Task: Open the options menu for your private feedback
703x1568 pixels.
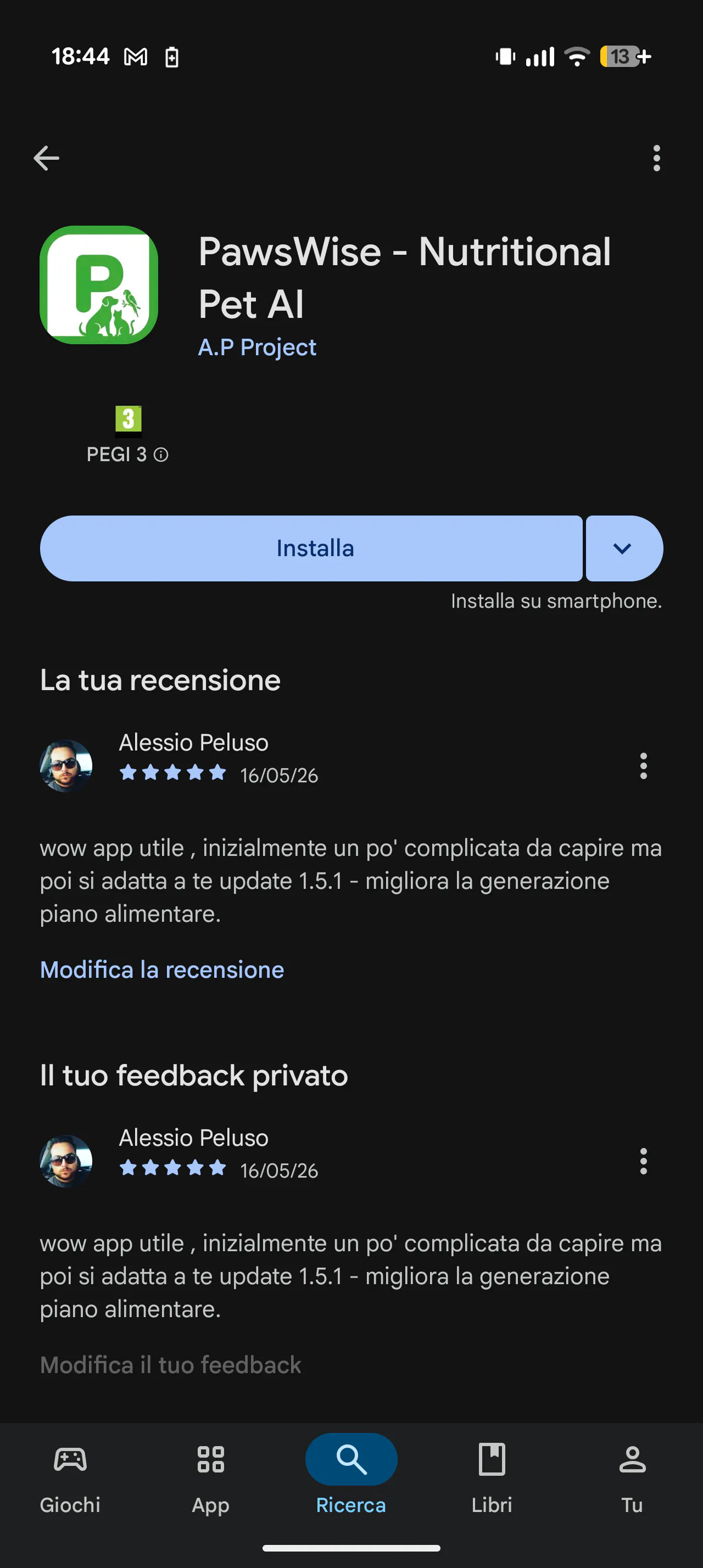Action: [643, 1161]
